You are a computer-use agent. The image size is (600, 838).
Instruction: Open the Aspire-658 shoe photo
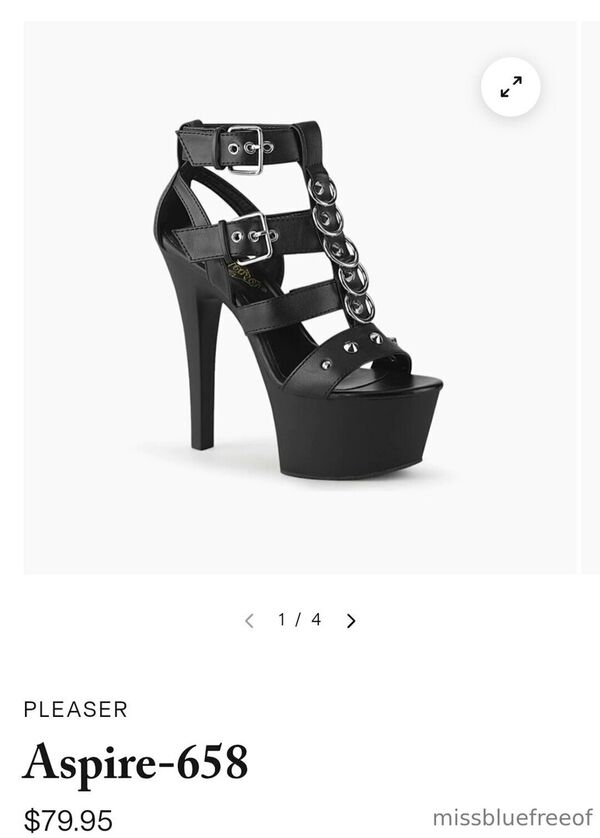tap(300, 300)
